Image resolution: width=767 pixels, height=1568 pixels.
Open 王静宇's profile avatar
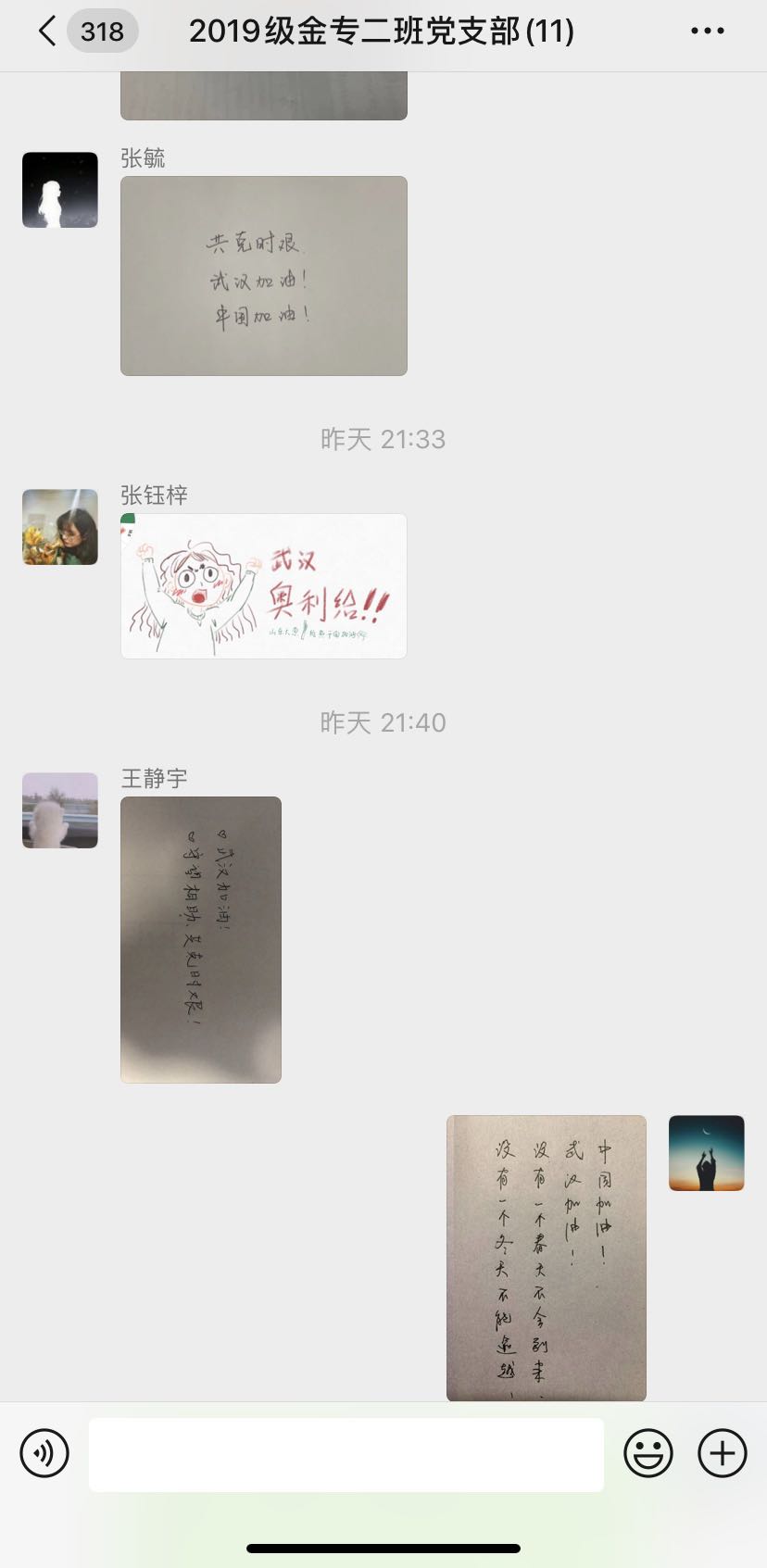point(60,810)
